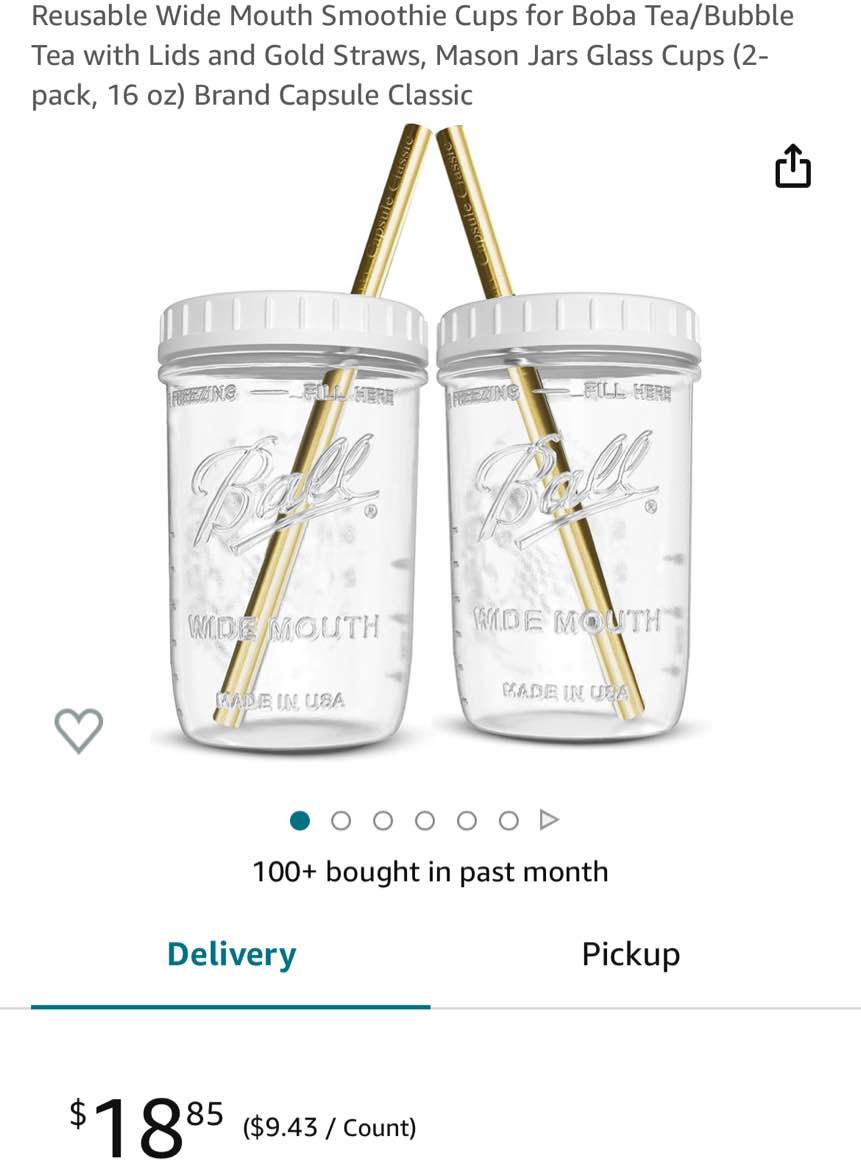Screen dimensions: 861x1170
Task: Play the product video indicator
Action: point(548,821)
